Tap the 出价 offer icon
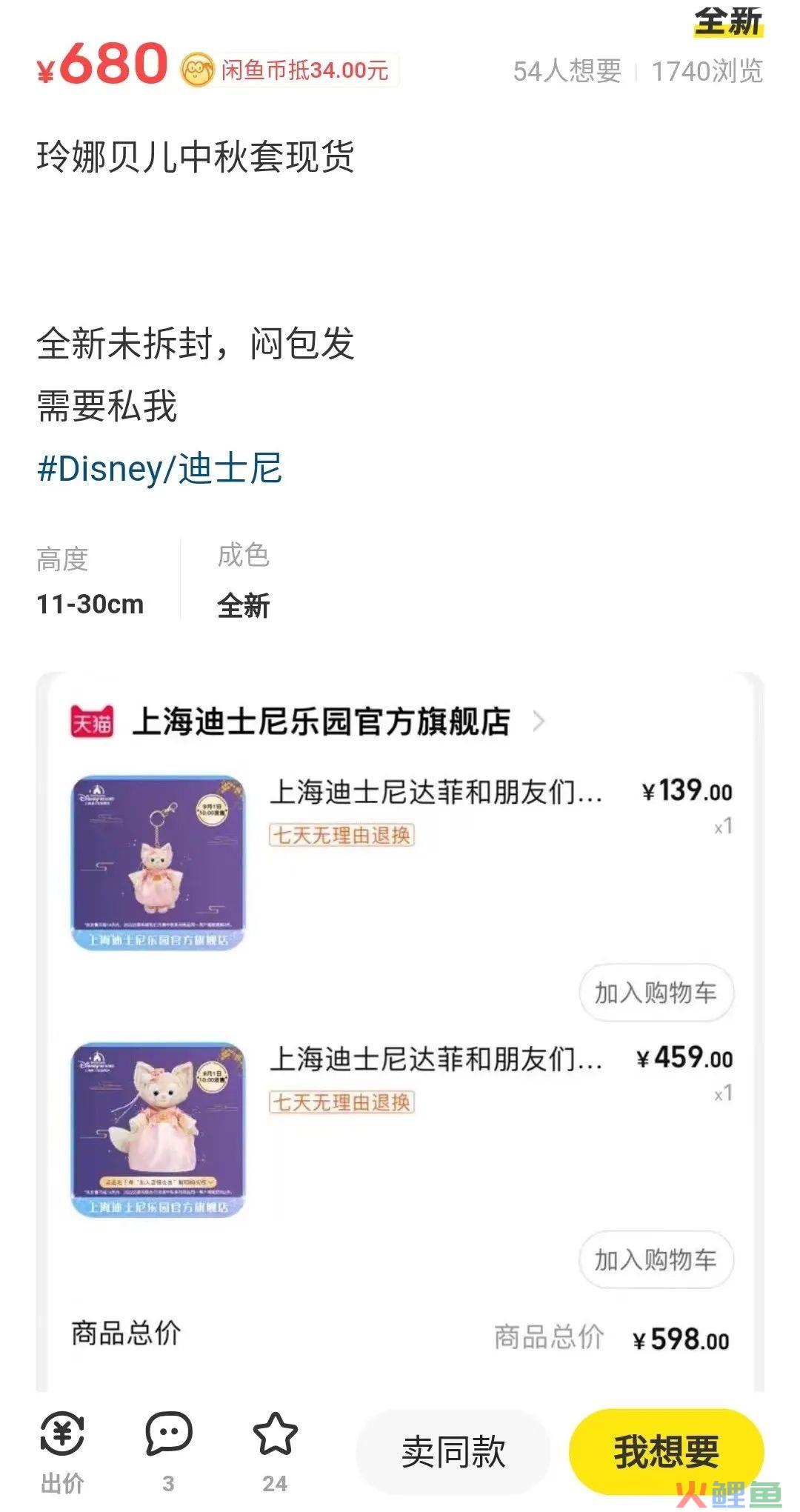This screenshot has height=1512, width=800. click(62, 1433)
